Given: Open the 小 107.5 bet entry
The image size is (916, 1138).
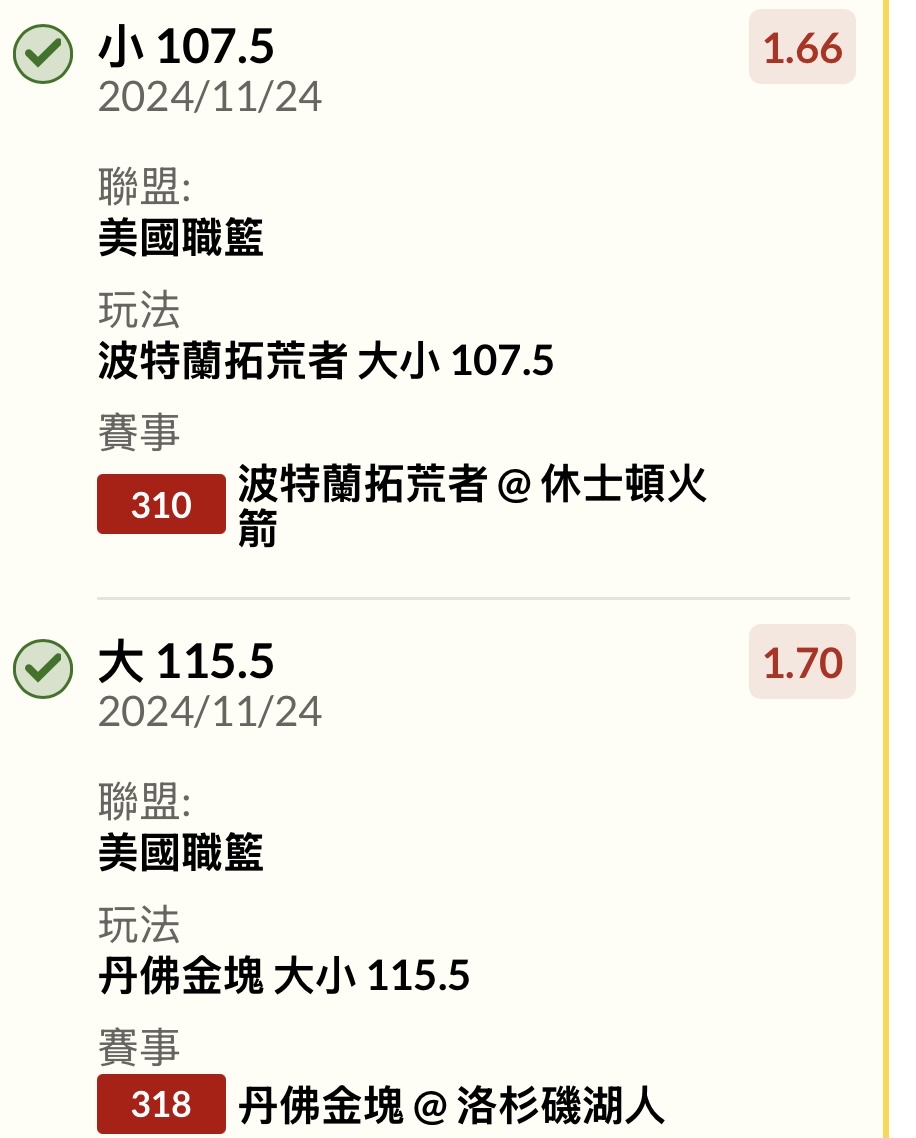Looking at the screenshot, I should 186,47.
